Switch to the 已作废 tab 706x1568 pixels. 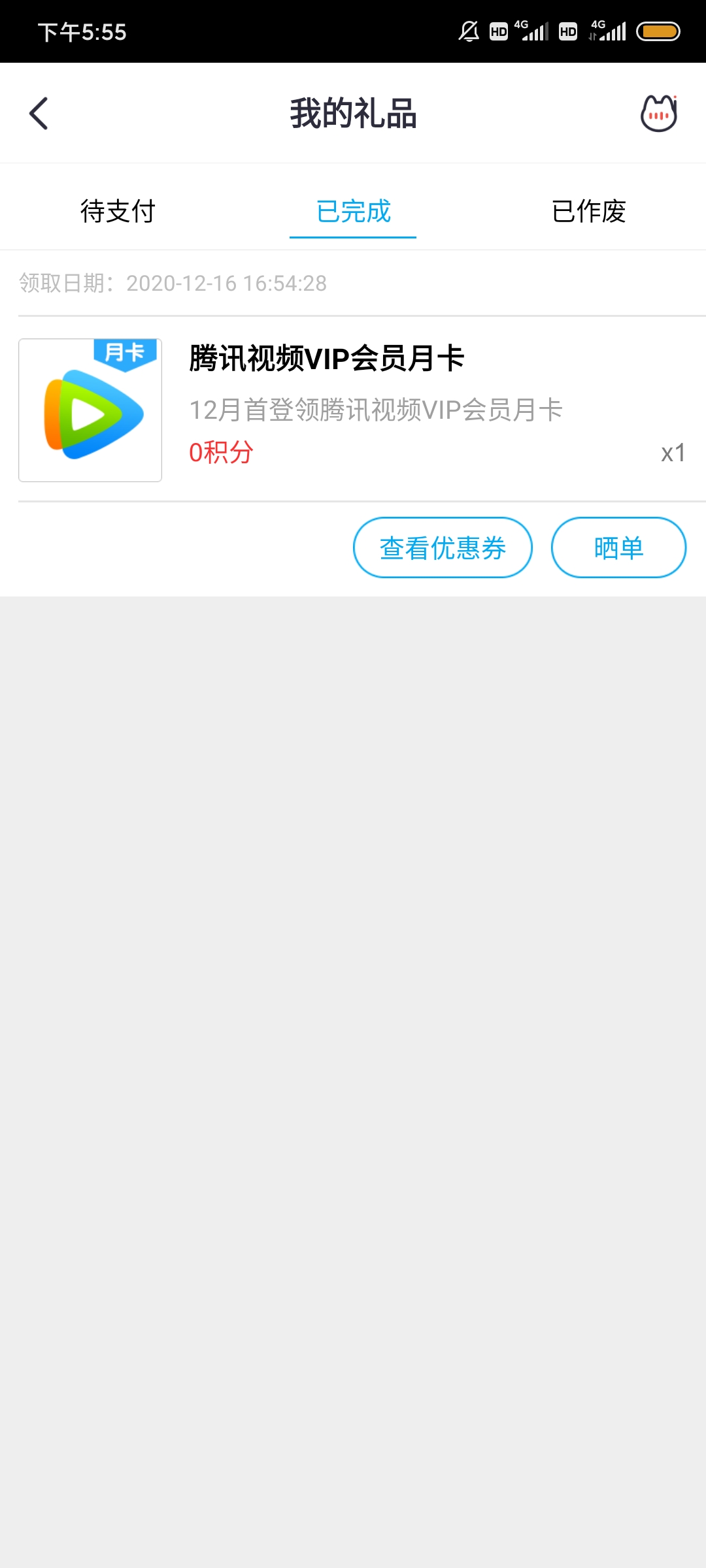(x=588, y=211)
